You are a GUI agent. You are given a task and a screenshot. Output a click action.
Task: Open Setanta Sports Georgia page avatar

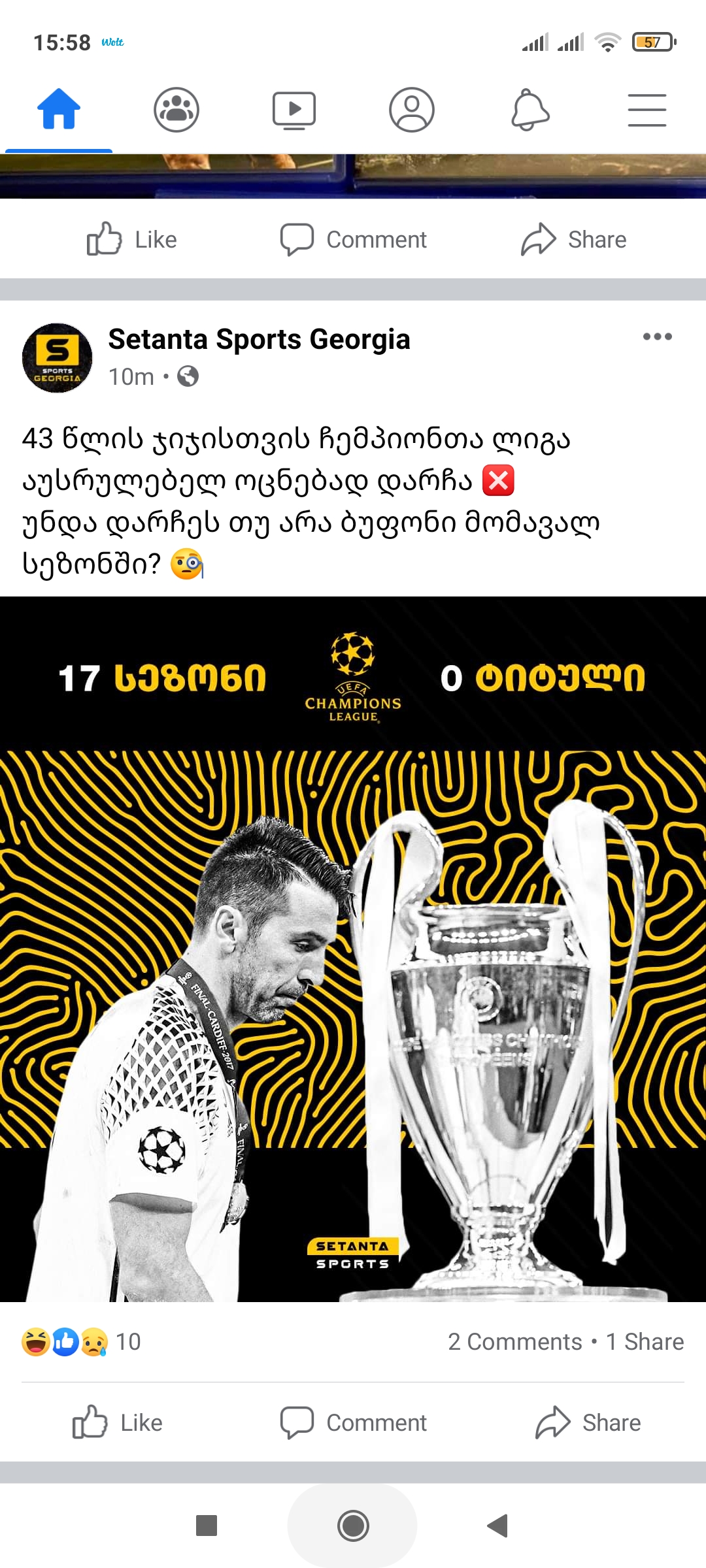tap(58, 357)
